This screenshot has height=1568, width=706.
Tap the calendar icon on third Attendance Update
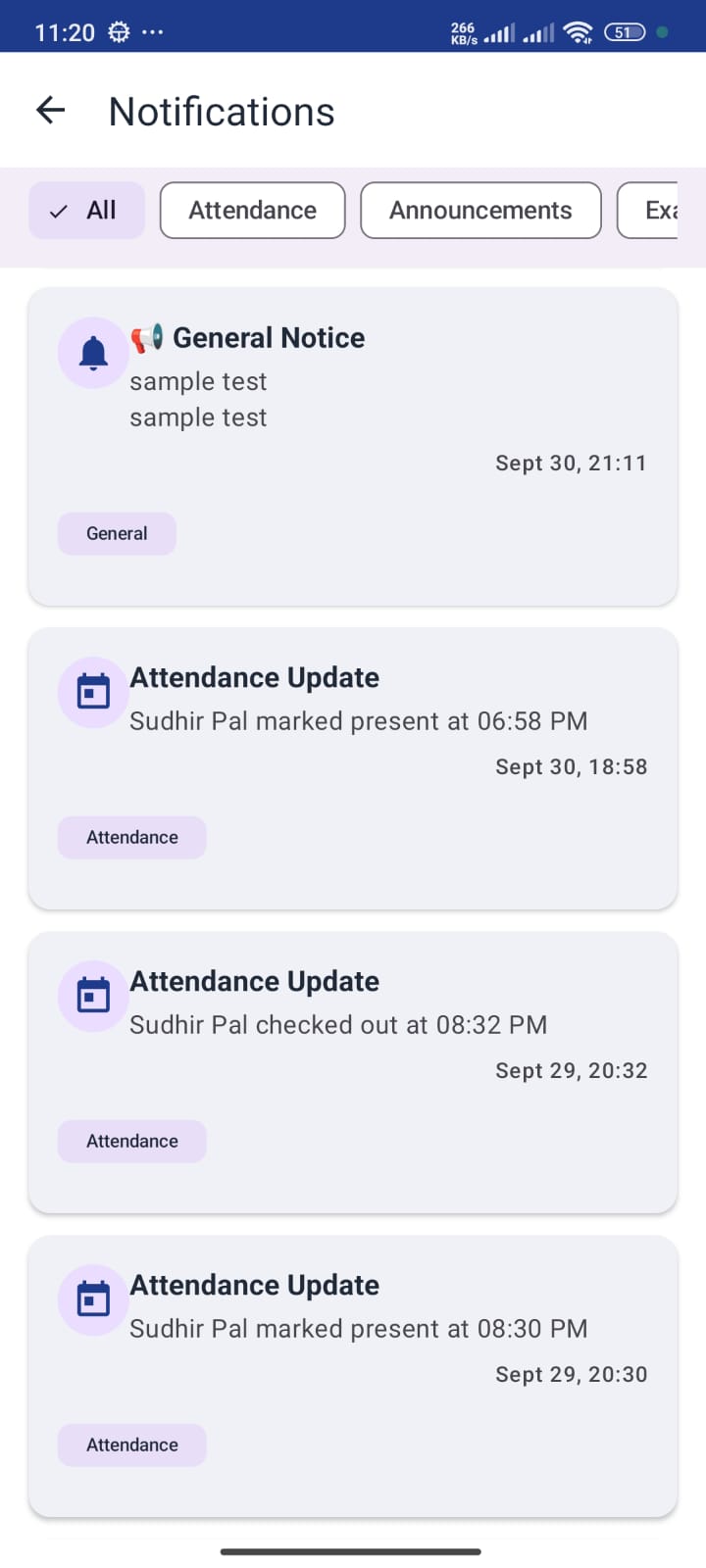(92, 1298)
